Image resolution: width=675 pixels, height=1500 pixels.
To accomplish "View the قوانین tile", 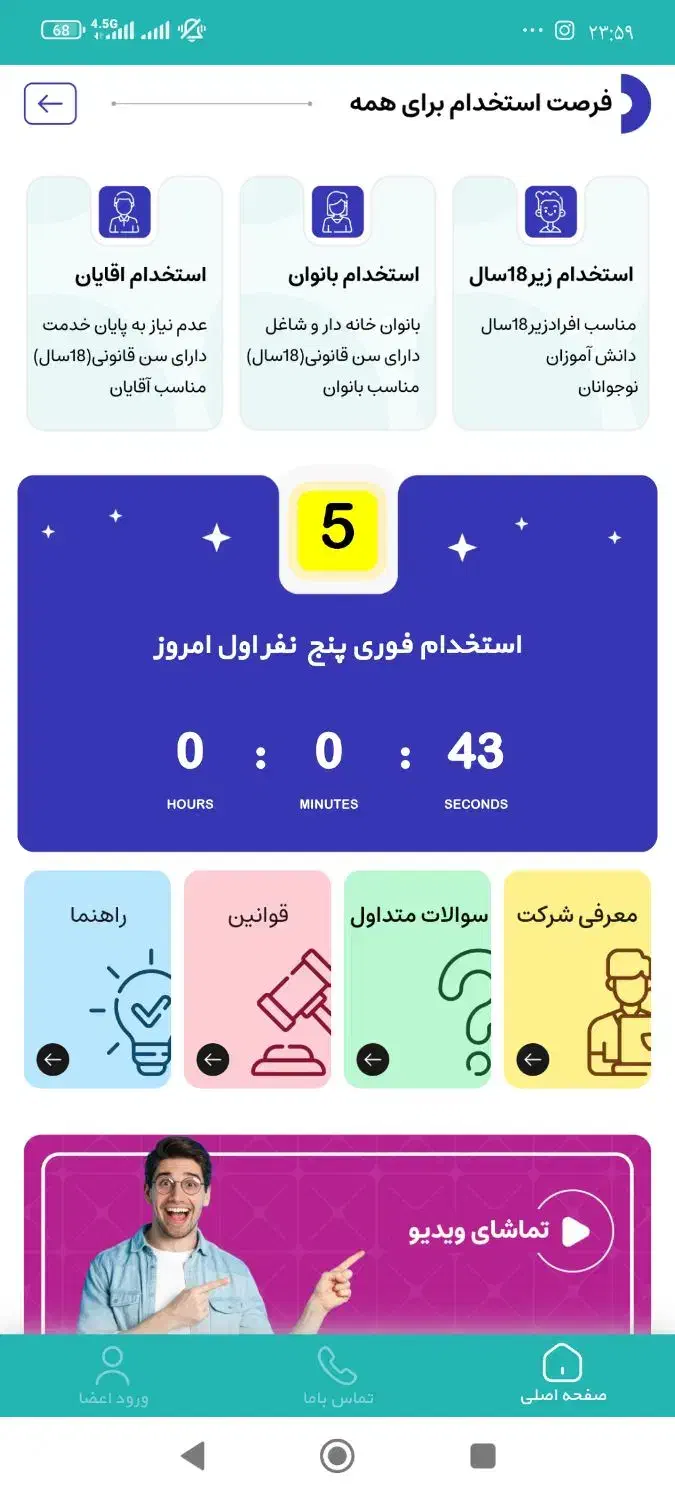I will [257, 980].
